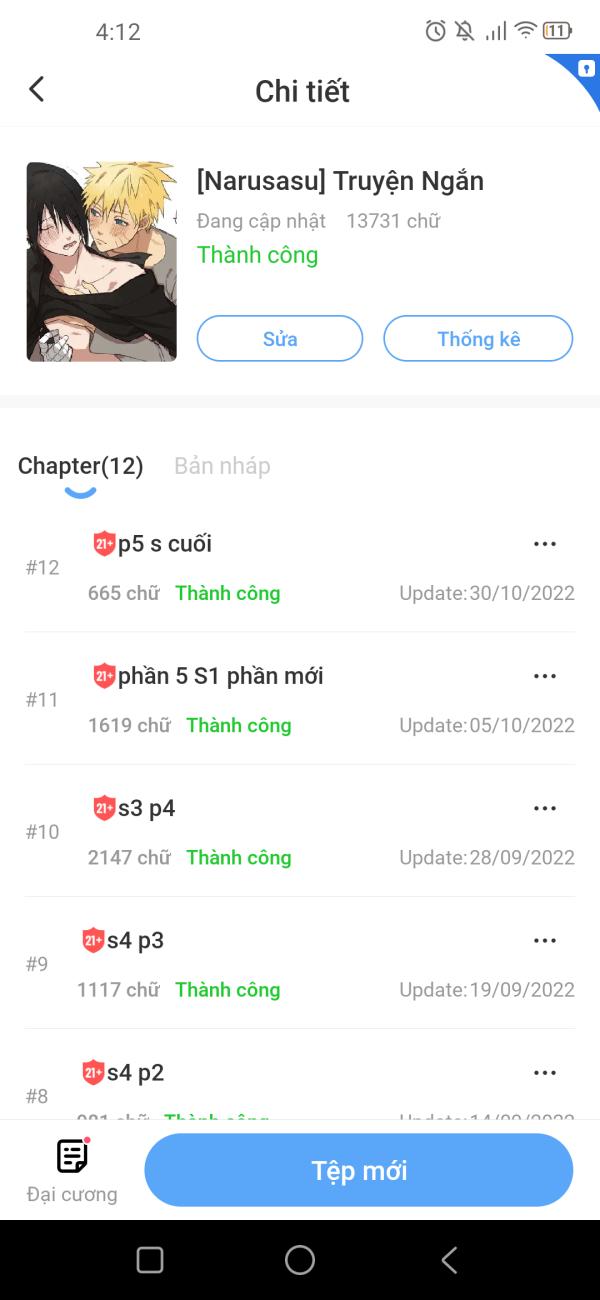600x1300 pixels.
Task: Select the Chapter(12) tab
Action: (x=80, y=466)
